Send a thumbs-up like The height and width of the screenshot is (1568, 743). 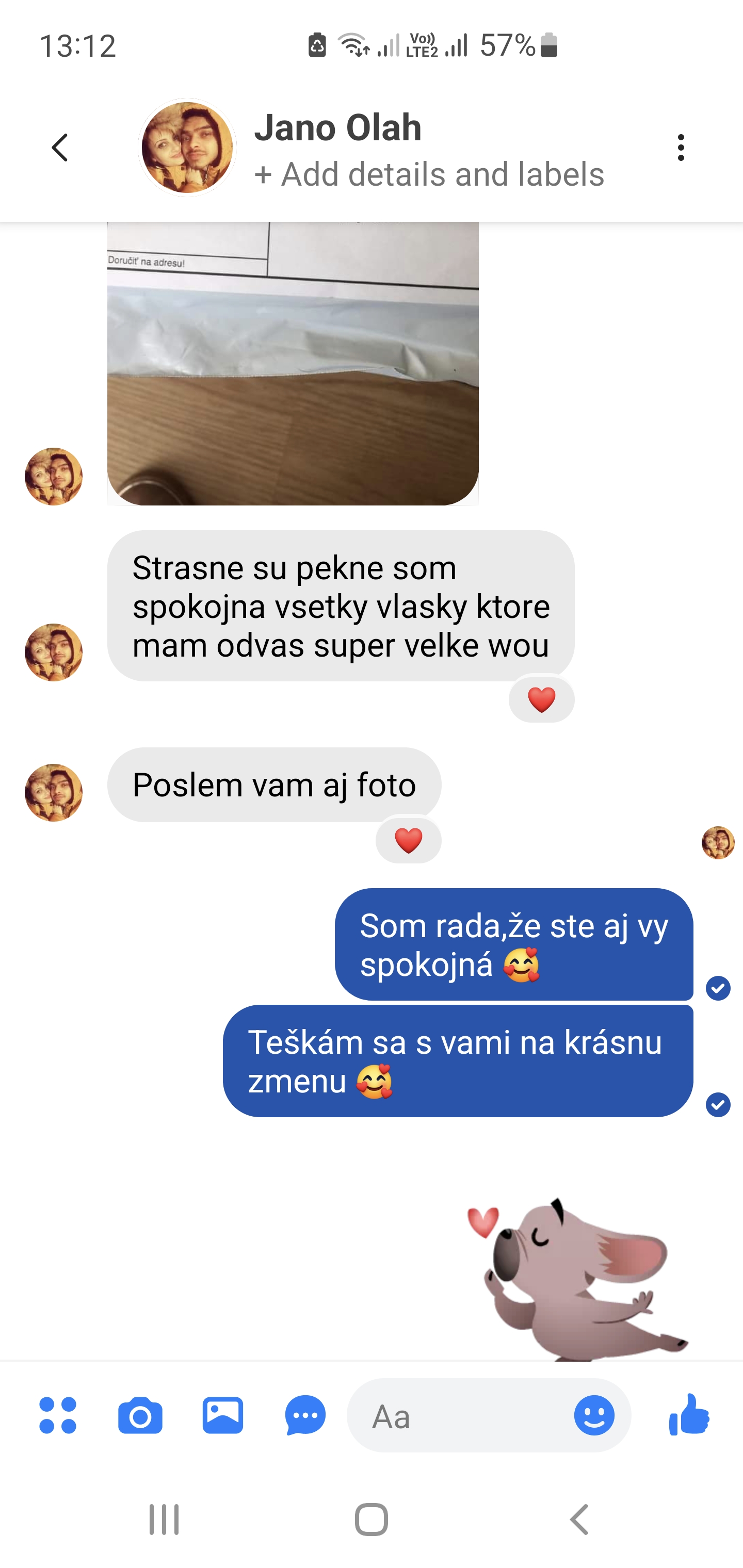689,1415
